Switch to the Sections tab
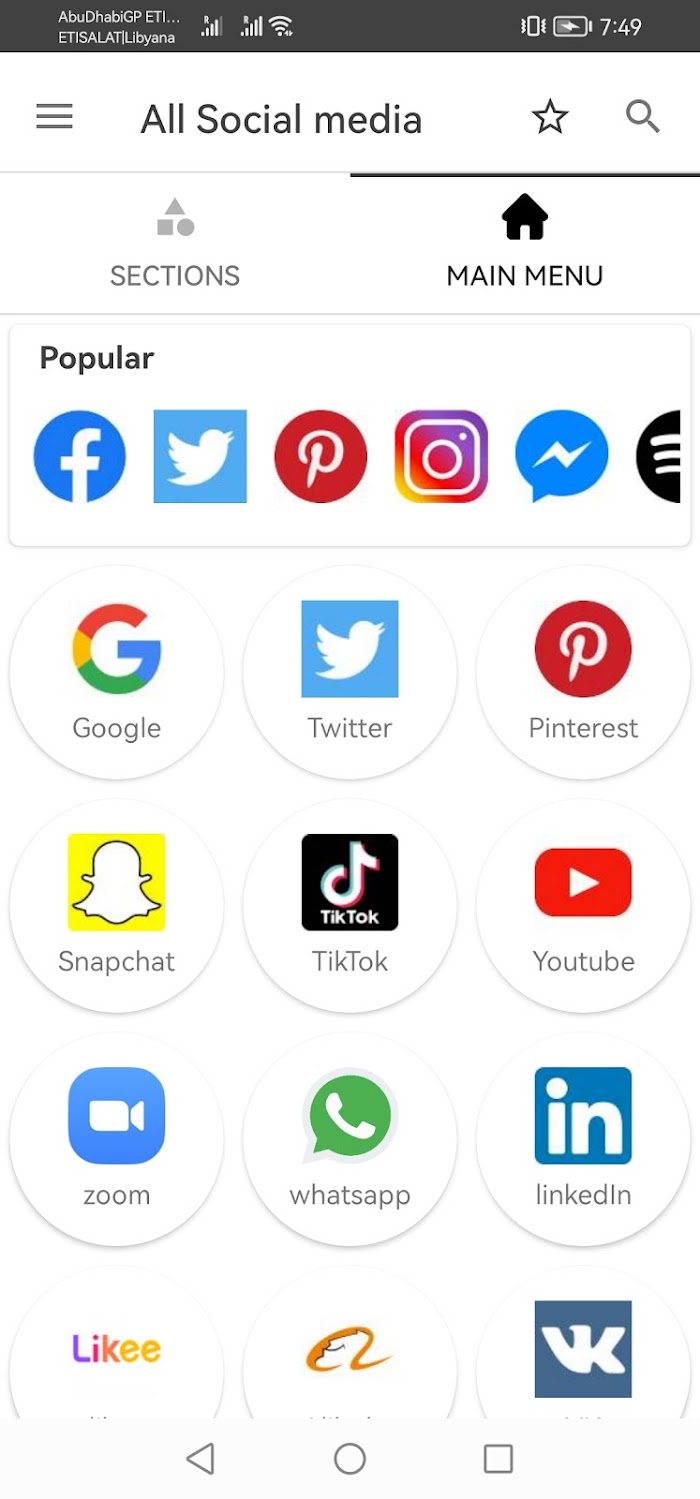This screenshot has width=700, height=1499. click(175, 244)
